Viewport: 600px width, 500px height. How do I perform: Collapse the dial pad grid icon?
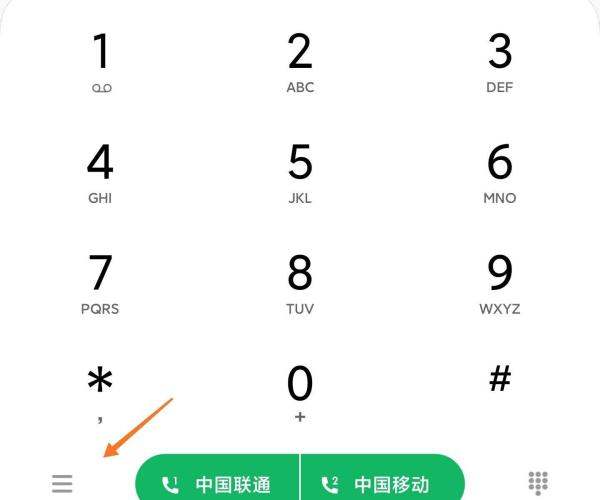click(x=538, y=485)
